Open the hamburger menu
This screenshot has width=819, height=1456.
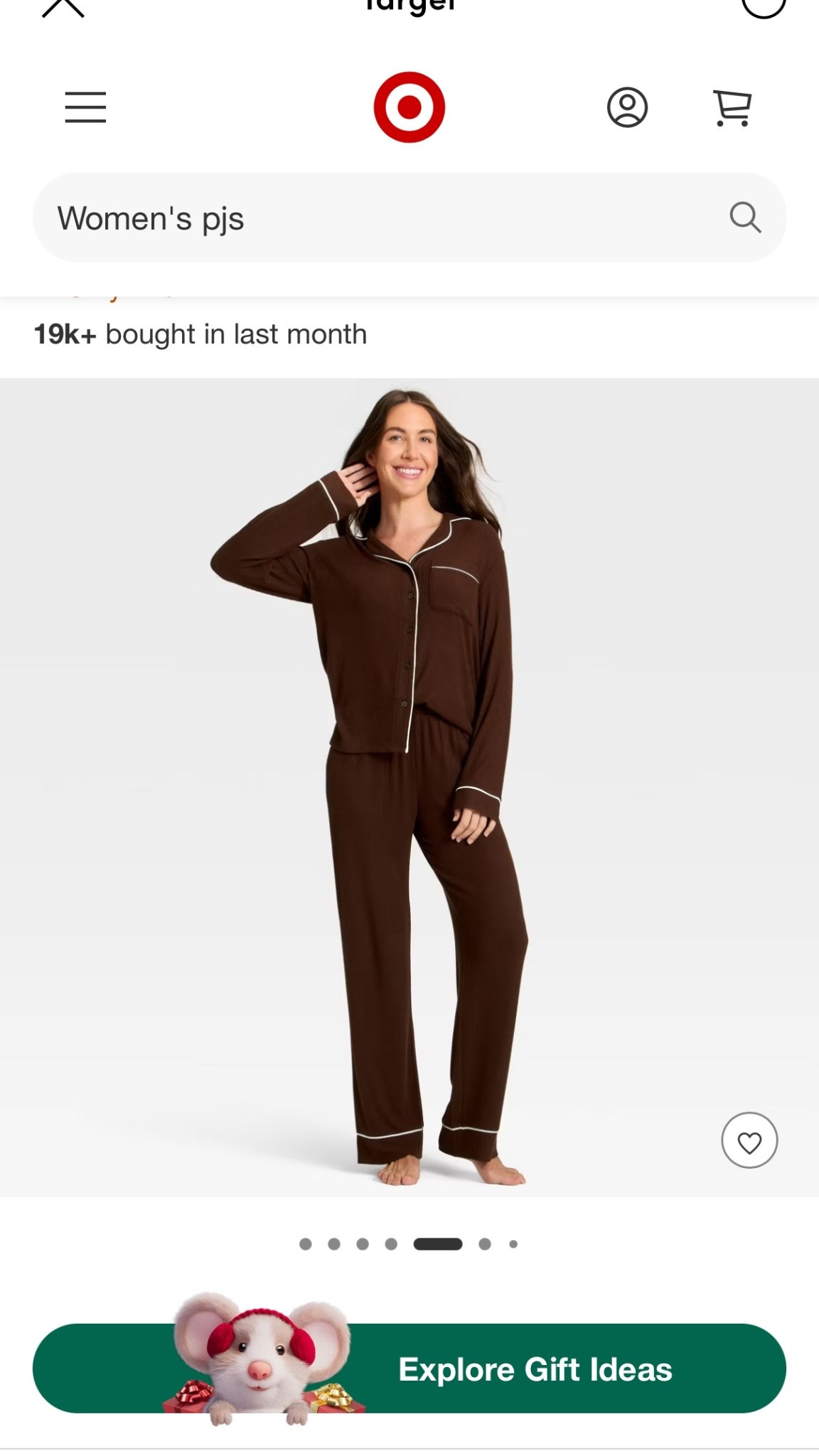coord(85,107)
